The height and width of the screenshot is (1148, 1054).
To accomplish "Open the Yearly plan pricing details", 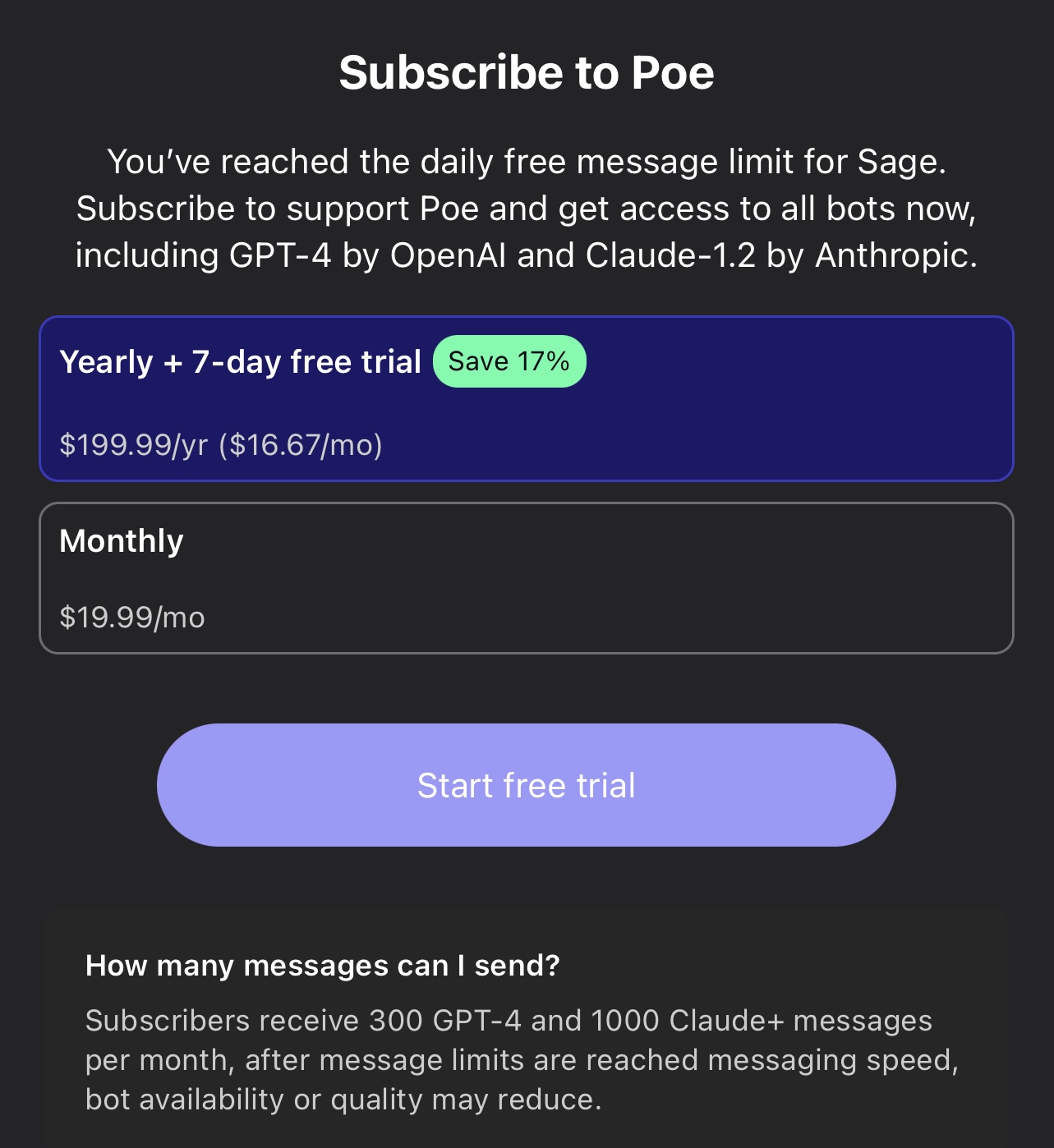I will pos(222,445).
